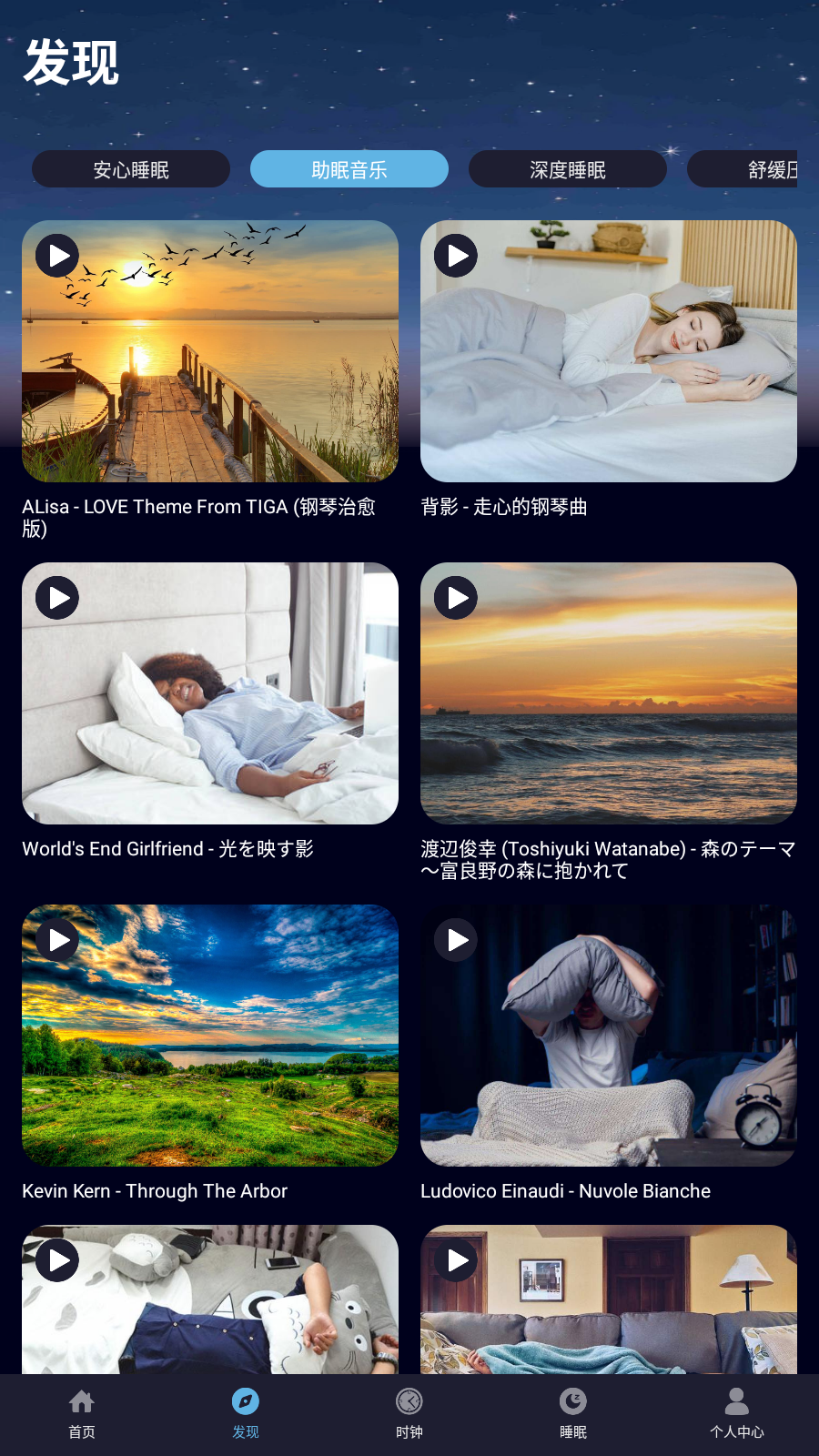Switch to the 时钟 clock tab
Viewport: 819px width, 1456px height.
tap(409, 1412)
